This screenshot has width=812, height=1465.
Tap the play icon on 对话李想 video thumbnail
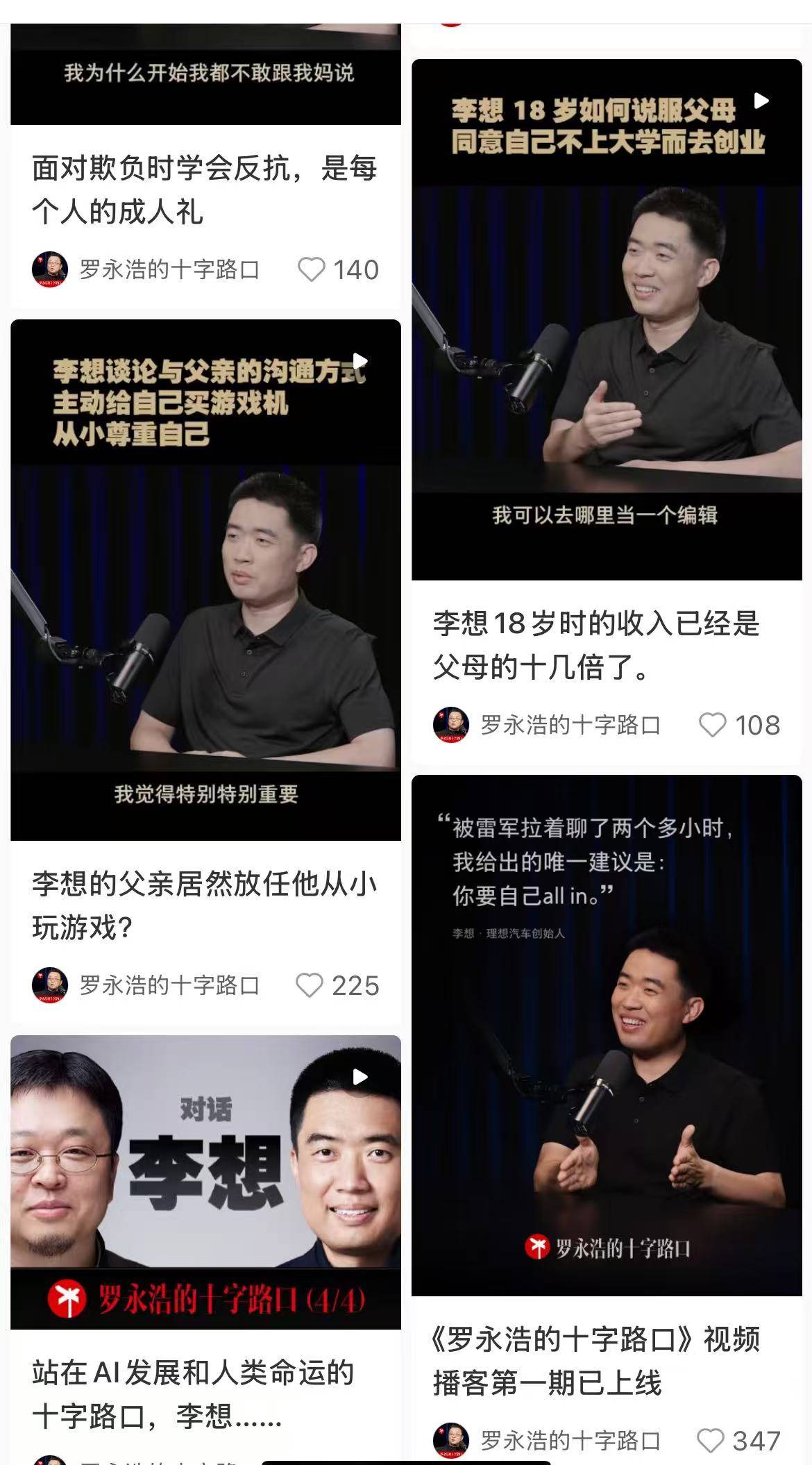point(362,1077)
